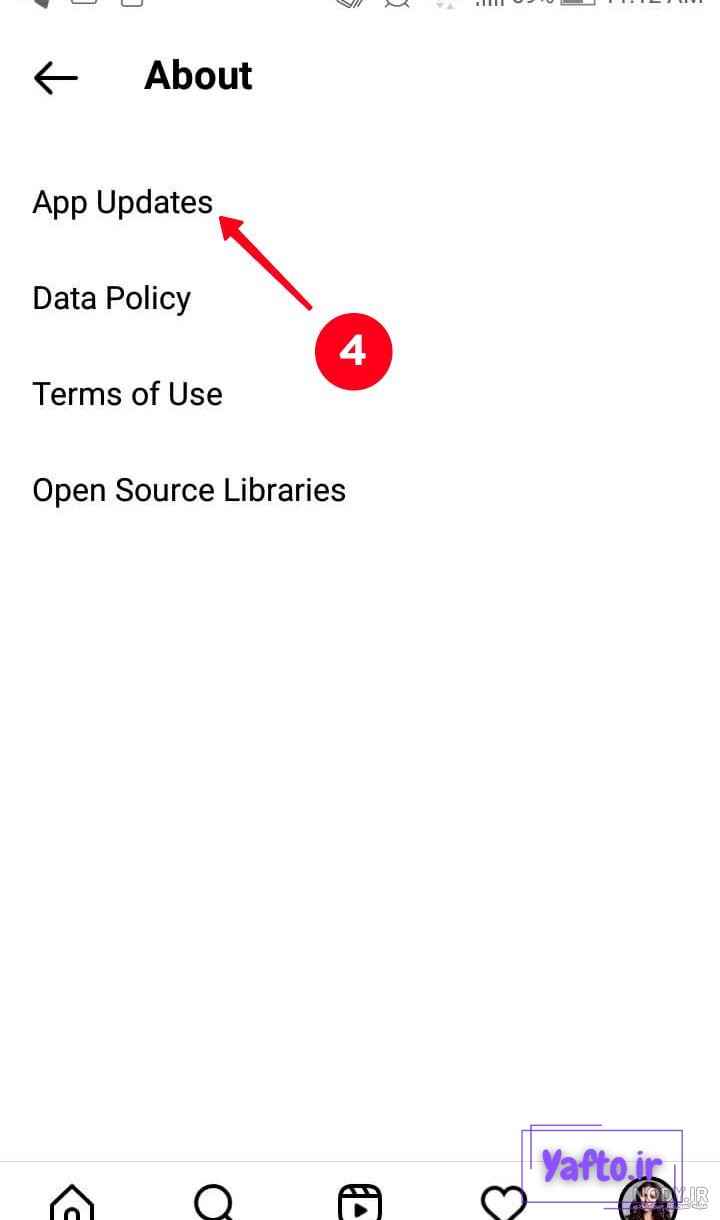Screen dimensions: 720x1220
Task: Go to the profile avatar tab
Action: [x=648, y=1200]
